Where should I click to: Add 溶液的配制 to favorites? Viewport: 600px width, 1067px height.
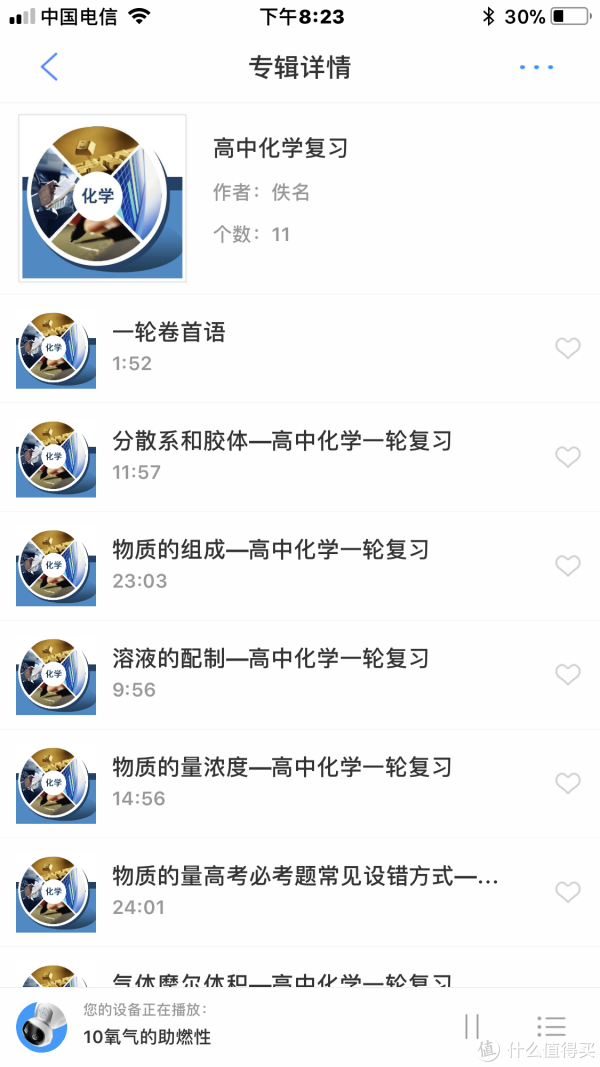point(567,675)
